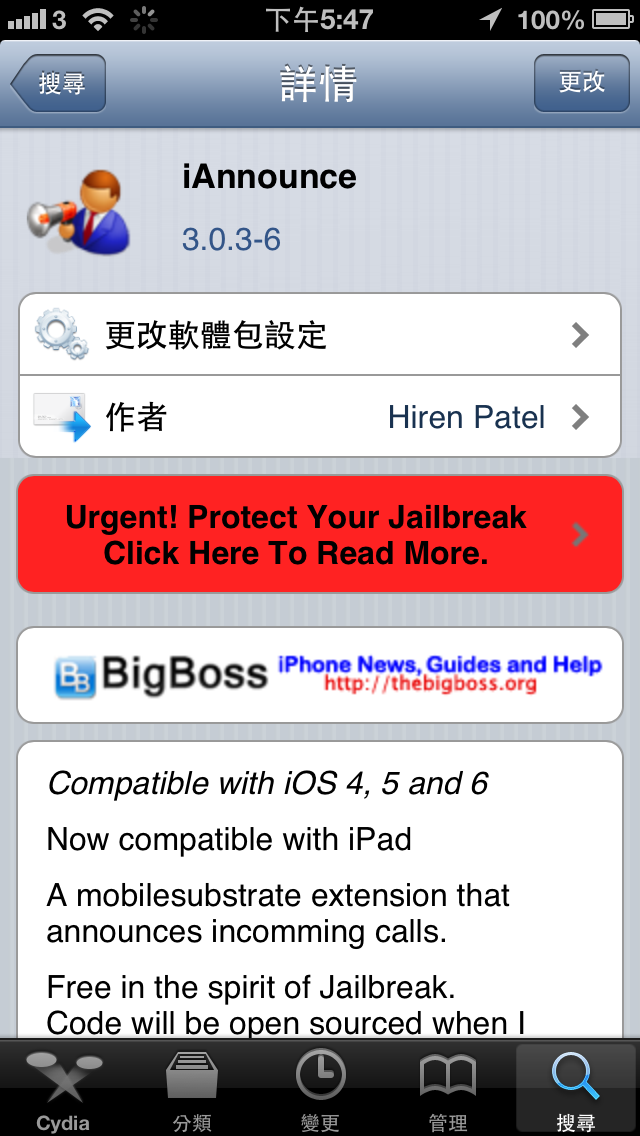Go back to 搜尋 results
Viewport: 640px width, 1136px height.
pyautogui.click(x=58, y=84)
